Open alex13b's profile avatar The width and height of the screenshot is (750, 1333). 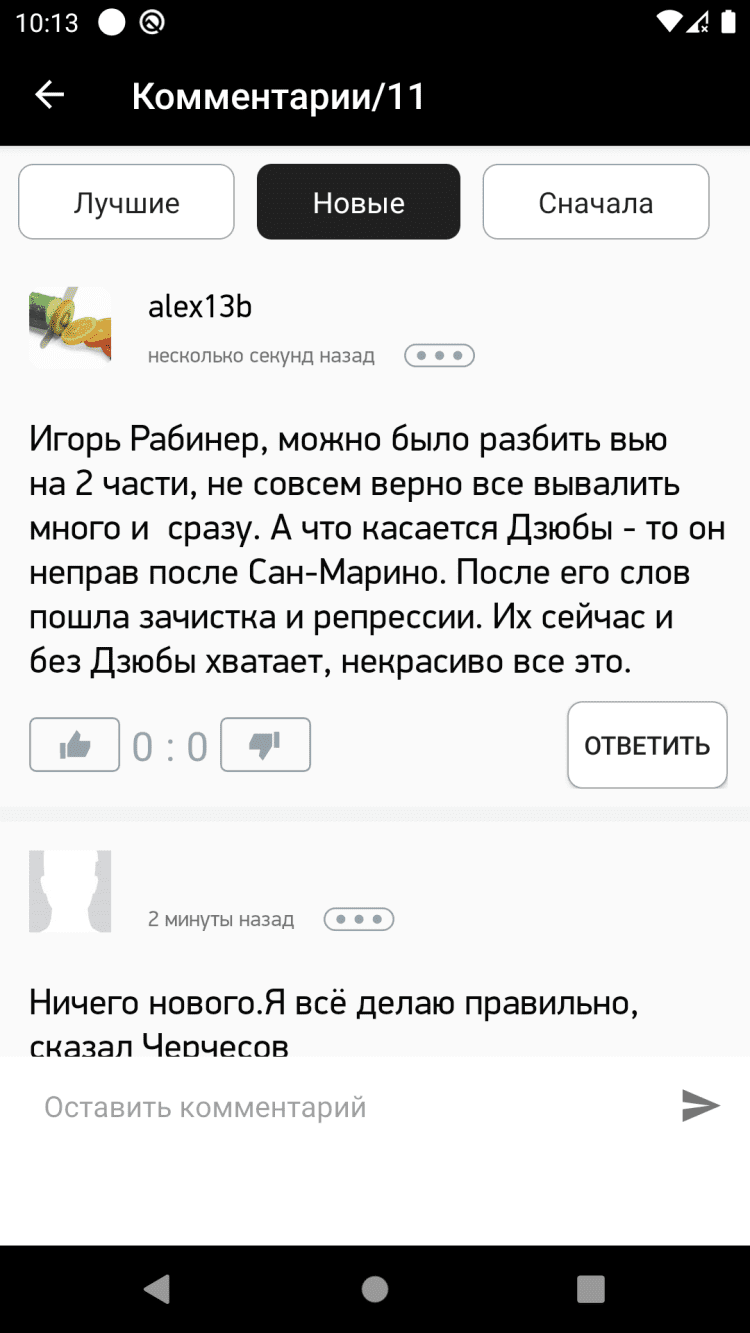[70, 327]
